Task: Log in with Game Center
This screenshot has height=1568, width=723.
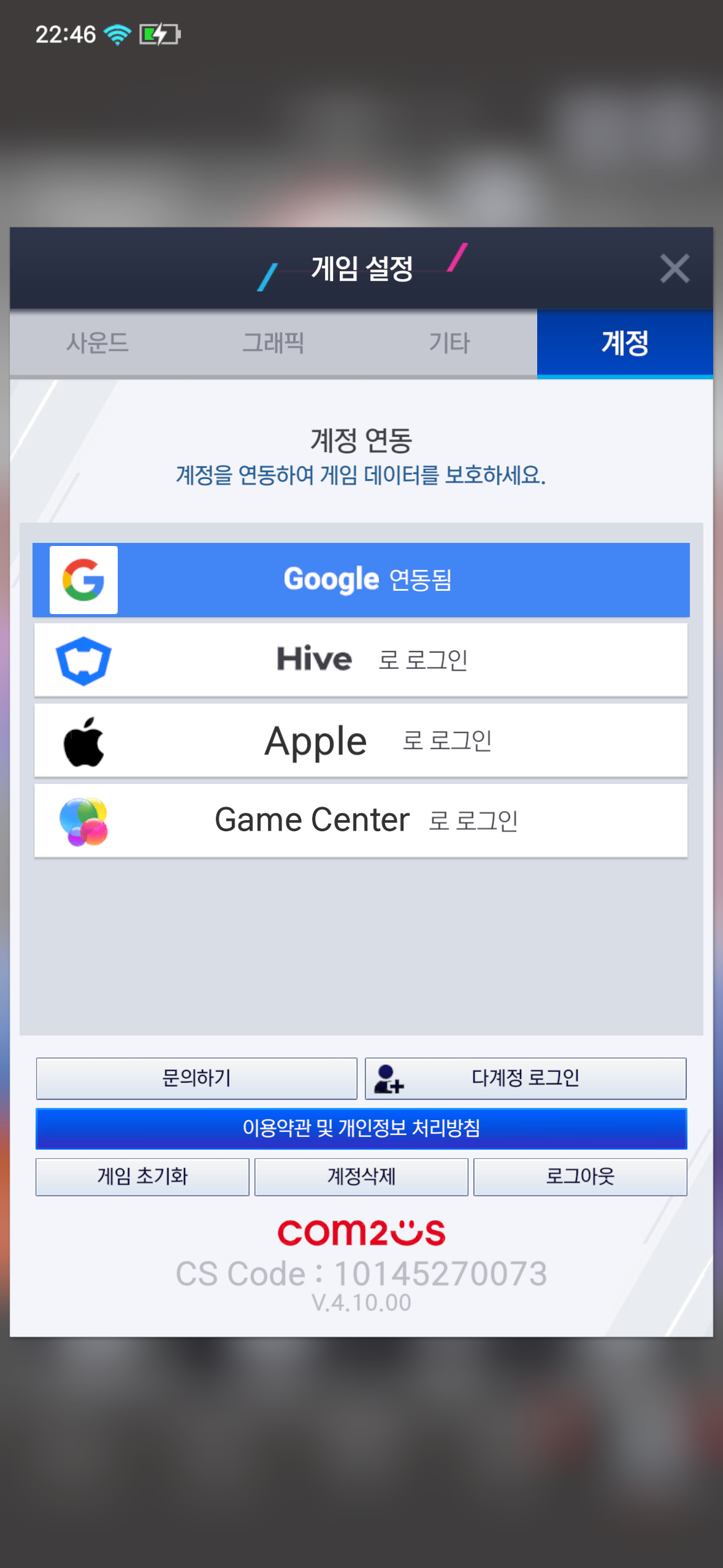Action: click(x=361, y=820)
